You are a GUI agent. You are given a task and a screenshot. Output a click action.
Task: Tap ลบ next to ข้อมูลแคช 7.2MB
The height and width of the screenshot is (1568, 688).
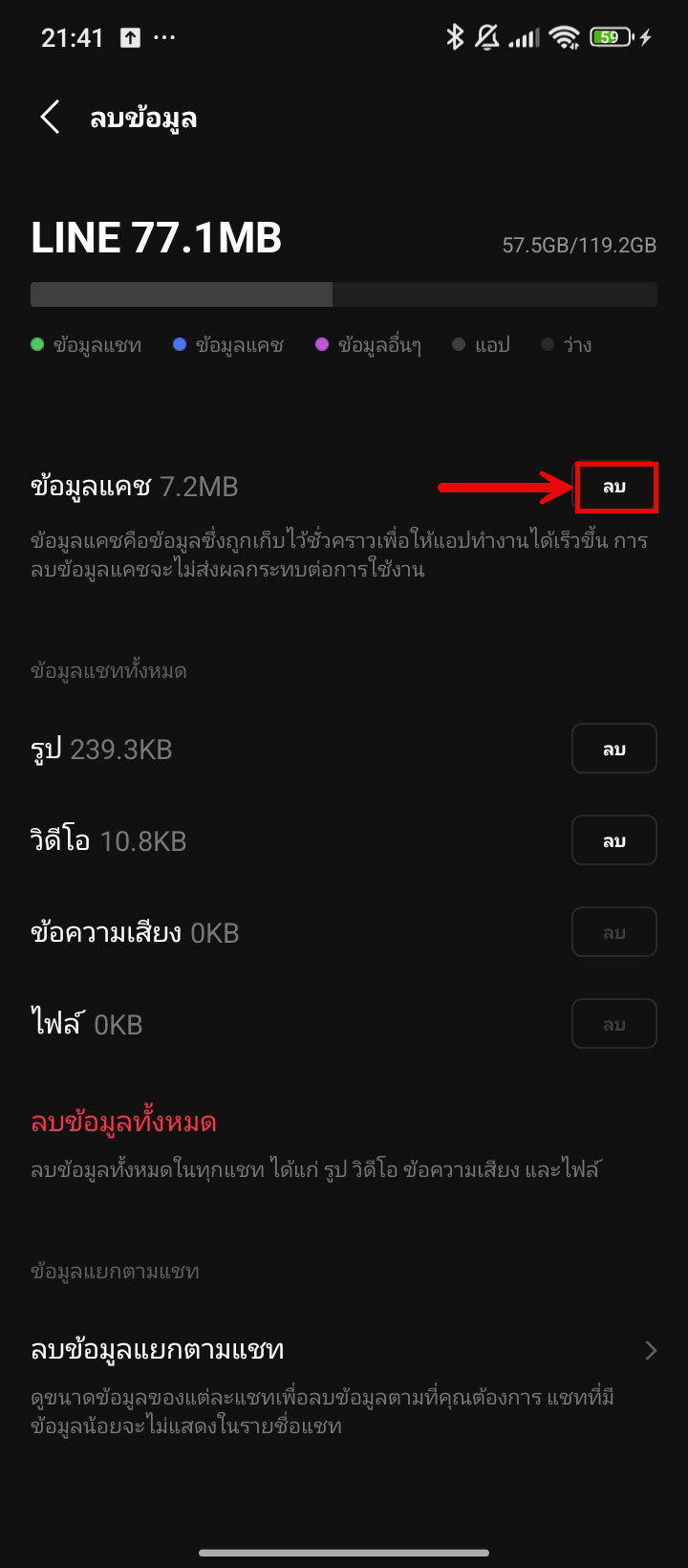point(614,488)
